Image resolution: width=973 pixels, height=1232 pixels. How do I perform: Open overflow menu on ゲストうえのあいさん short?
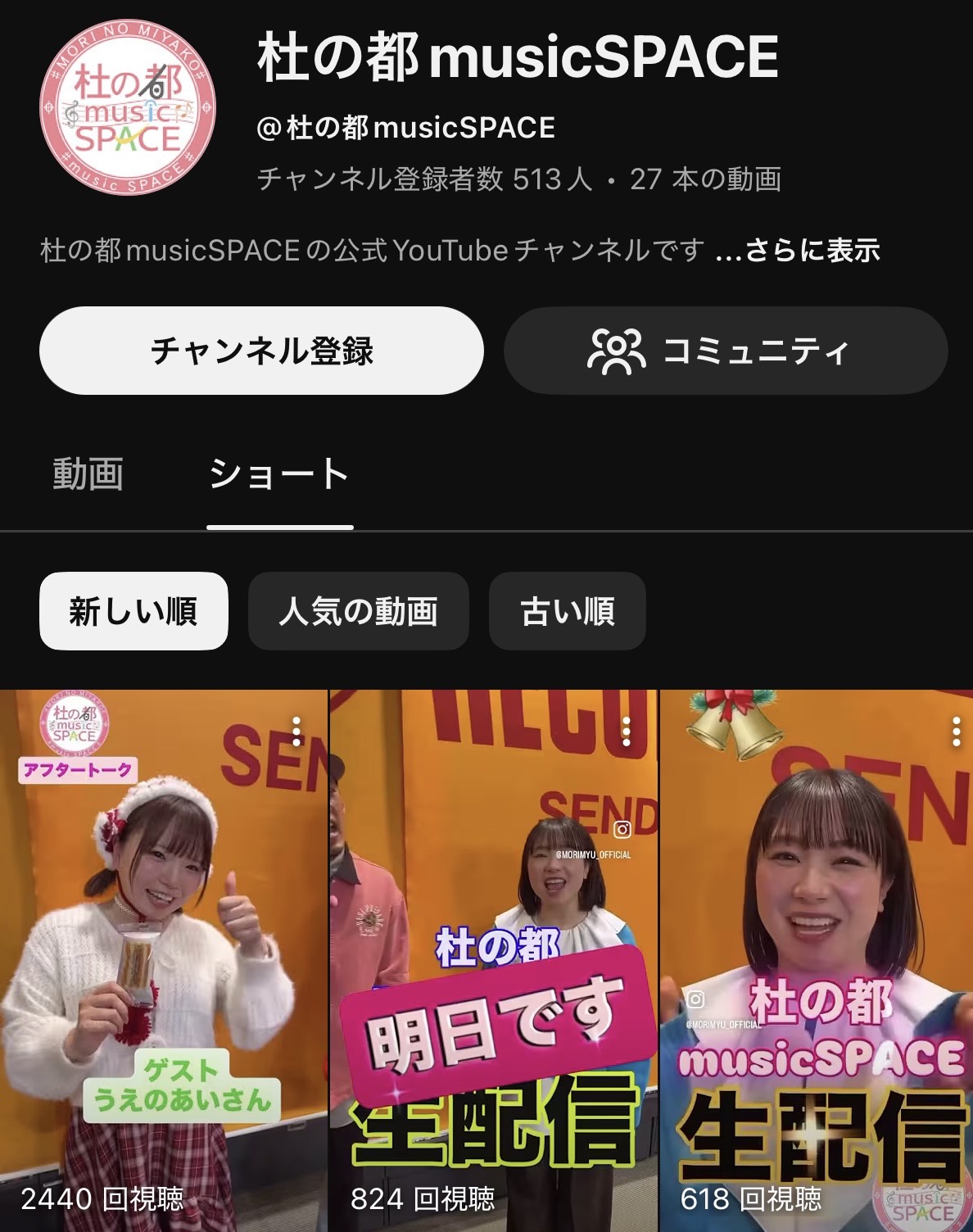coord(296,731)
